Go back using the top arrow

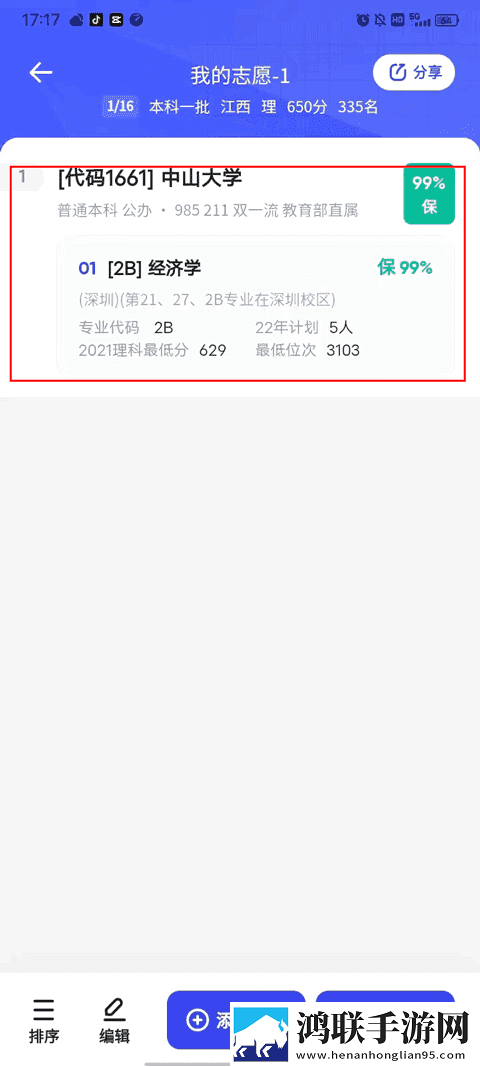click(41, 73)
